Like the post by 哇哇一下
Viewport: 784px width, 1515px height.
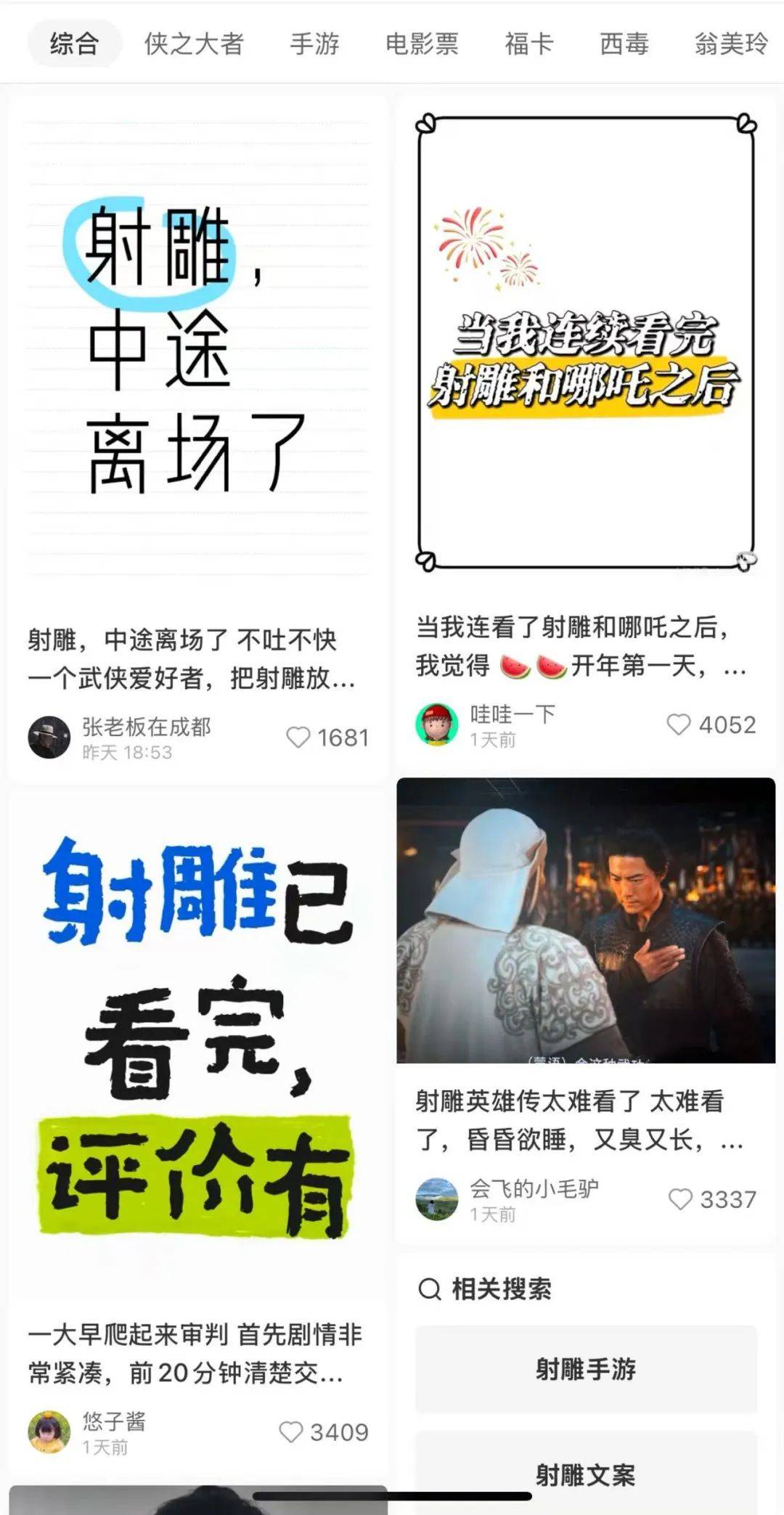pos(679,724)
